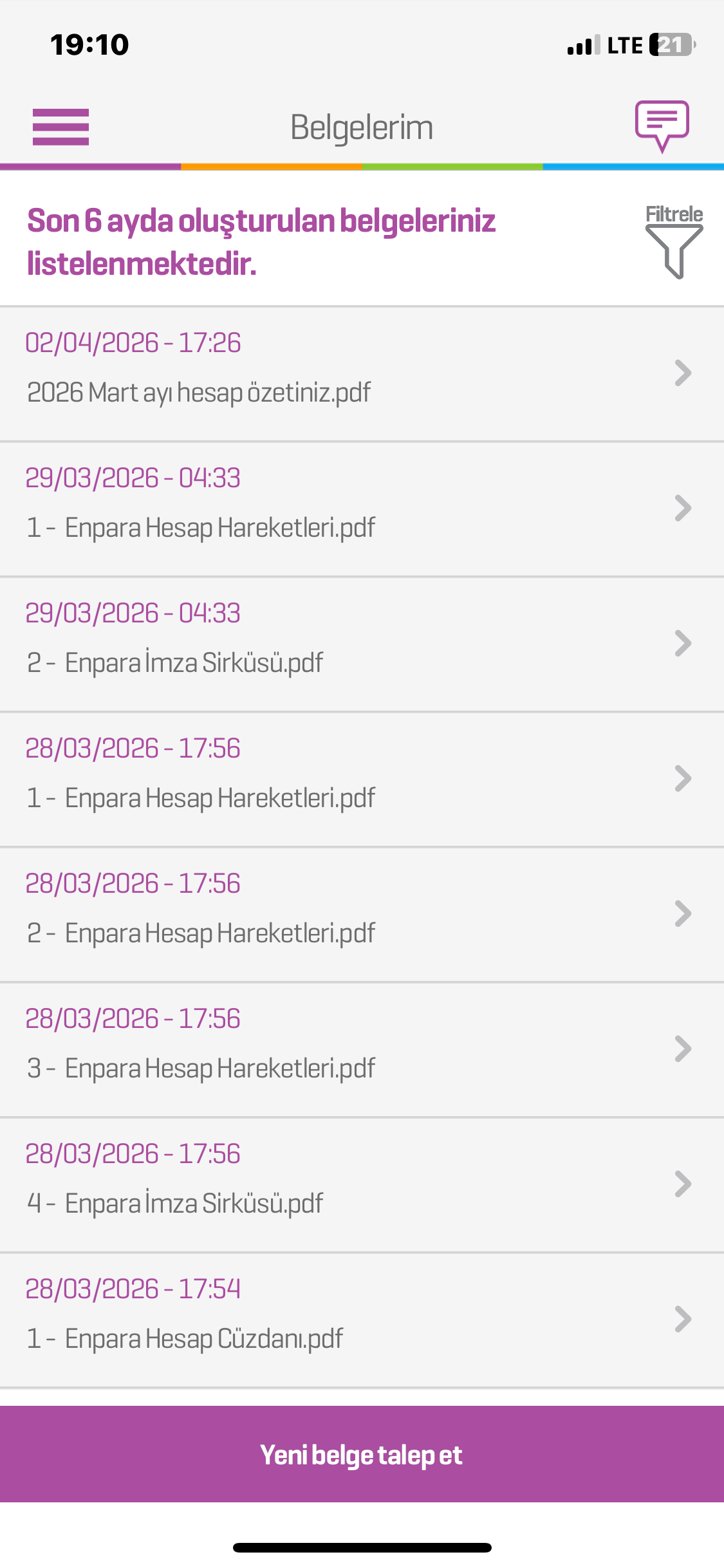724x1568 pixels.
Task: Open 1 - Enpara Hesap Cüzdanı.pdf
Action: click(x=362, y=1320)
